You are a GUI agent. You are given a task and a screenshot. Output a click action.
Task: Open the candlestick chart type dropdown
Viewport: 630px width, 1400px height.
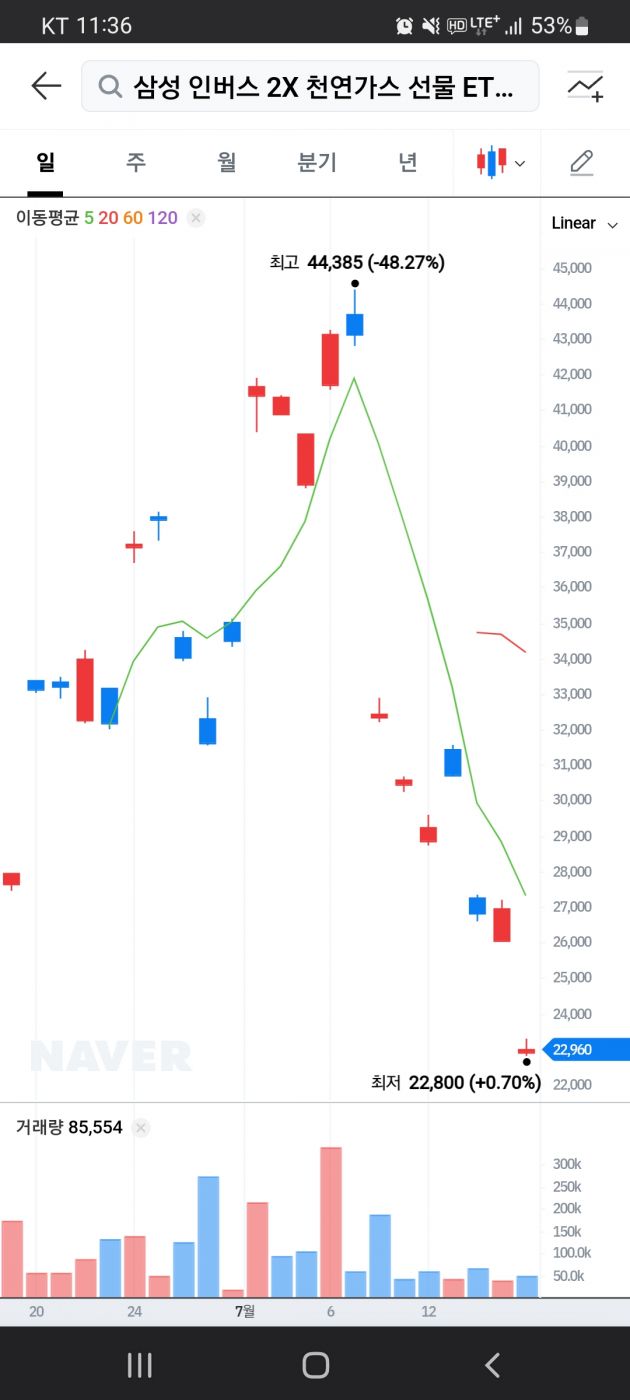[500, 162]
